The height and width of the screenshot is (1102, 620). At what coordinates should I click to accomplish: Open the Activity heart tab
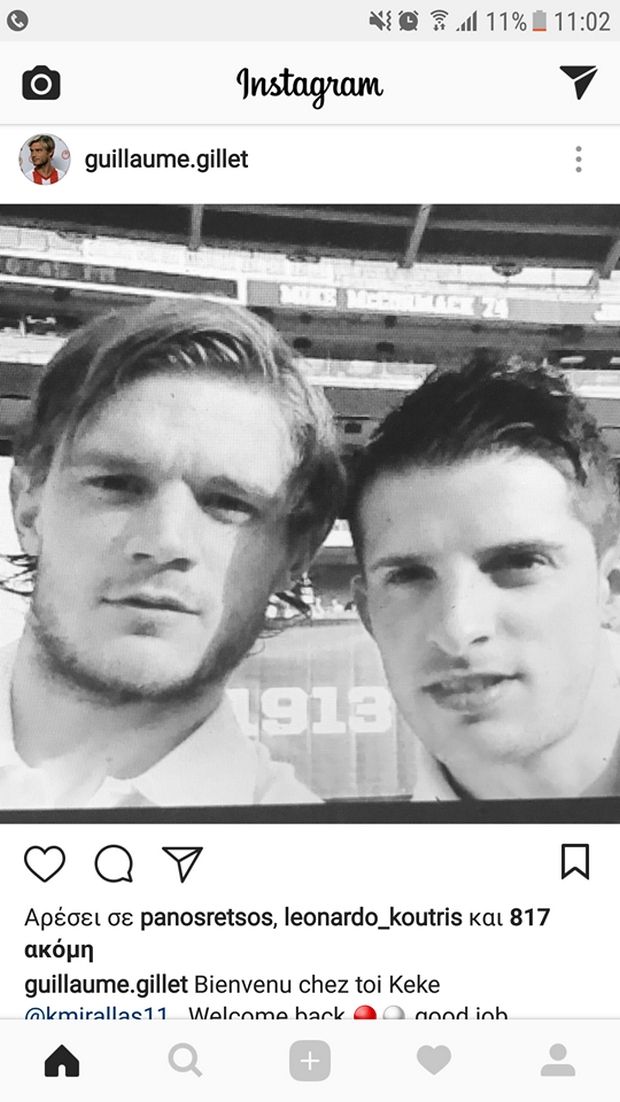(x=434, y=1061)
